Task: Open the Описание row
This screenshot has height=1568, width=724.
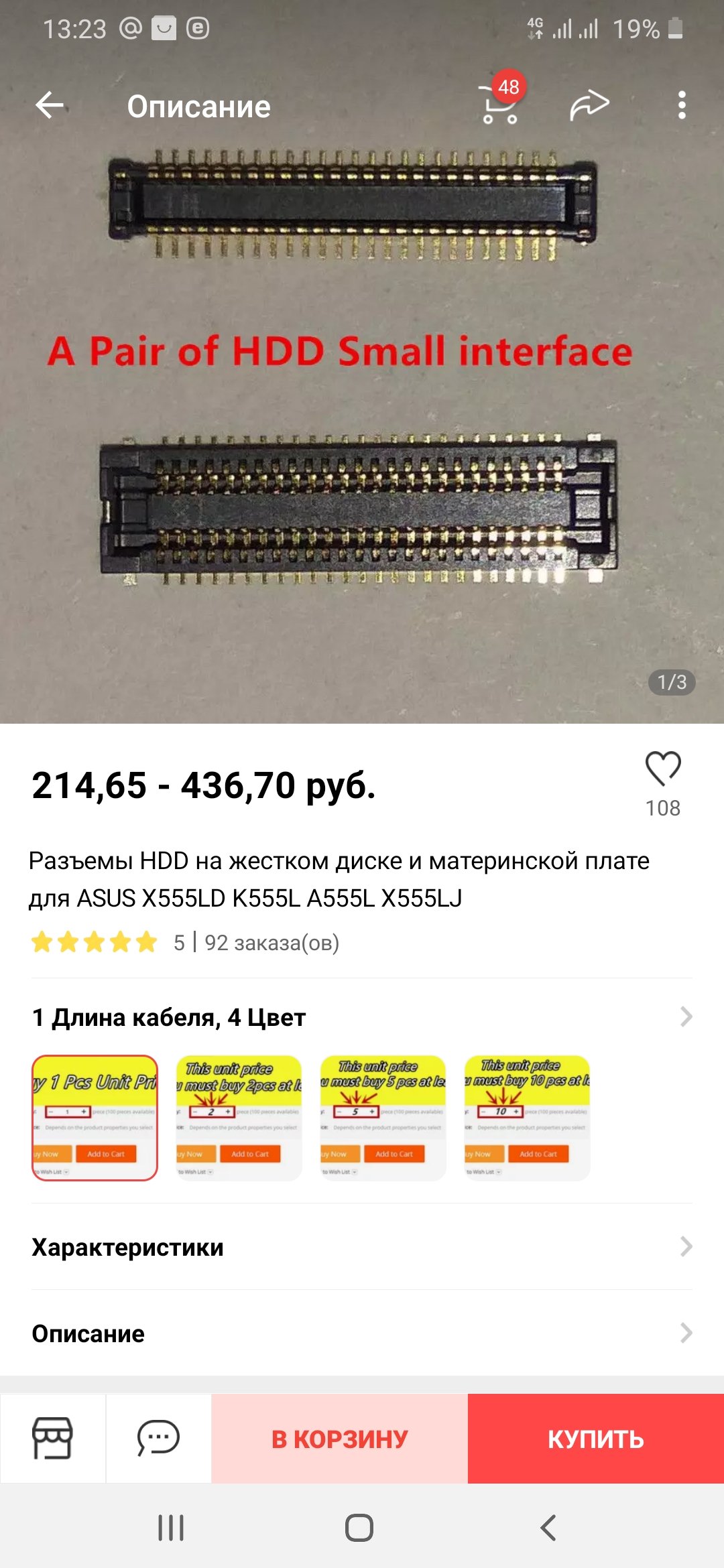Action: tap(362, 1333)
